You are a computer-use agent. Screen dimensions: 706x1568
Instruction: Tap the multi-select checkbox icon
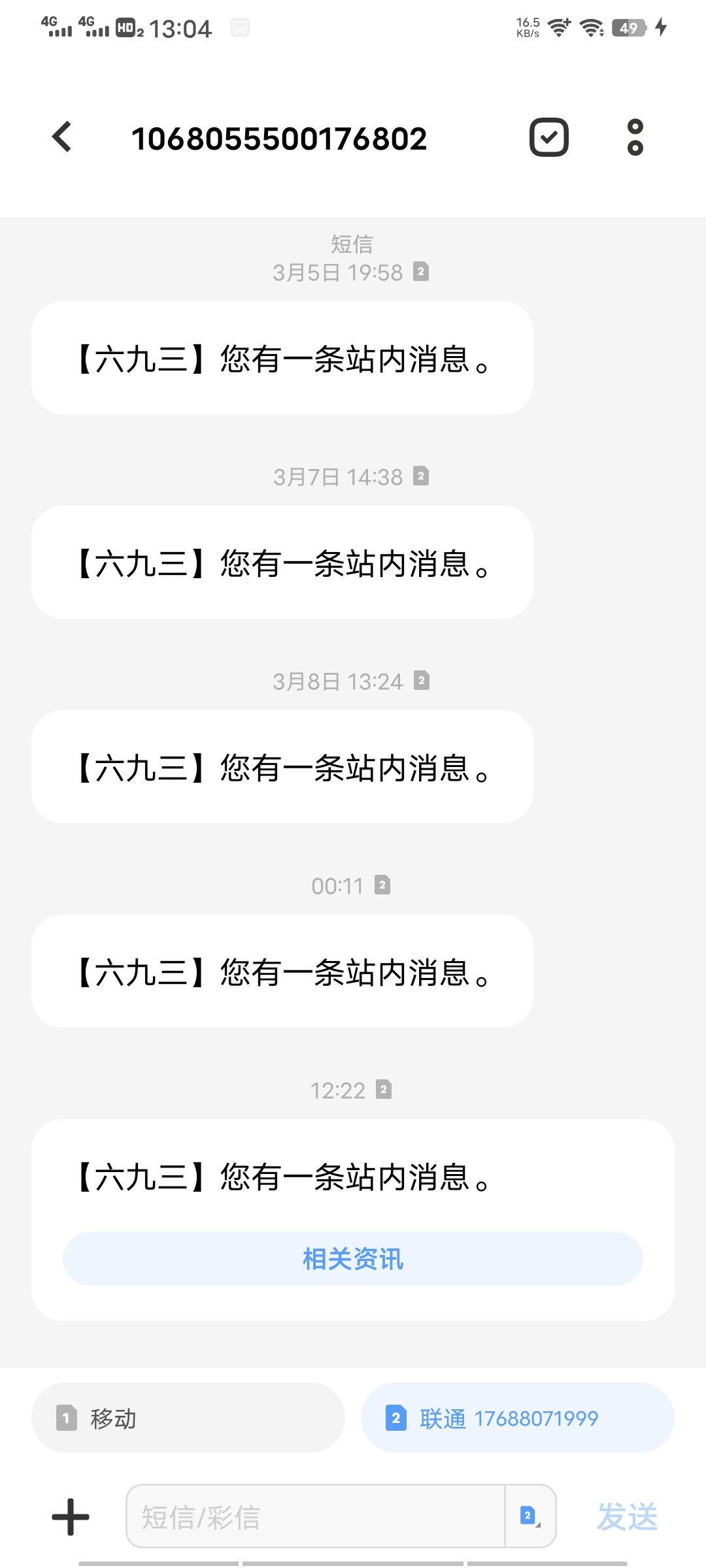548,137
